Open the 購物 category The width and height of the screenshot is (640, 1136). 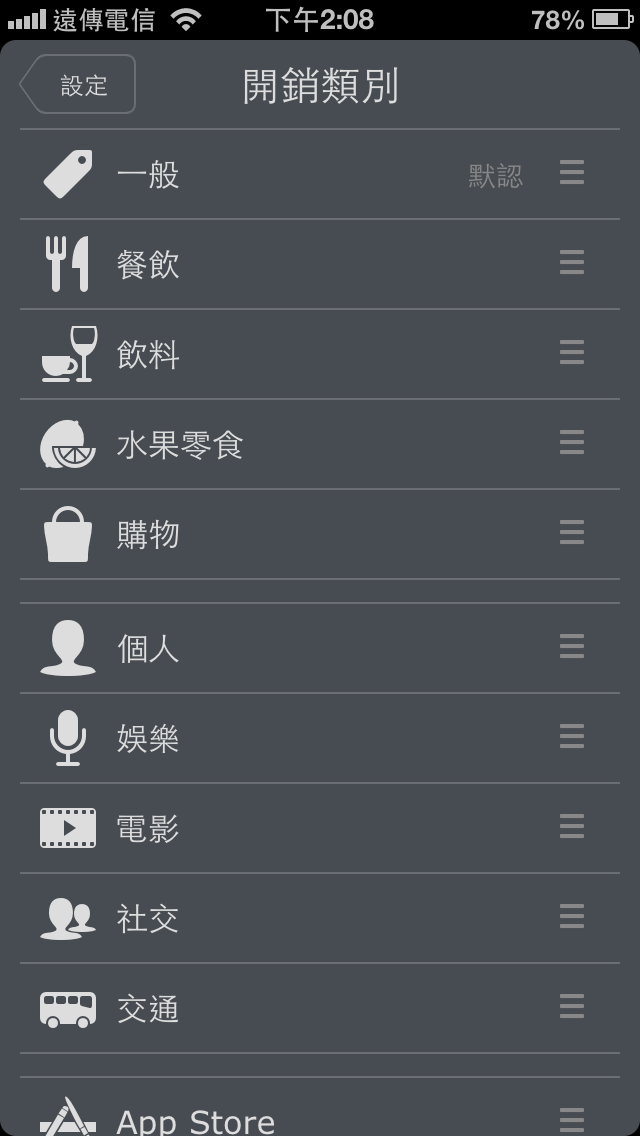[320, 534]
